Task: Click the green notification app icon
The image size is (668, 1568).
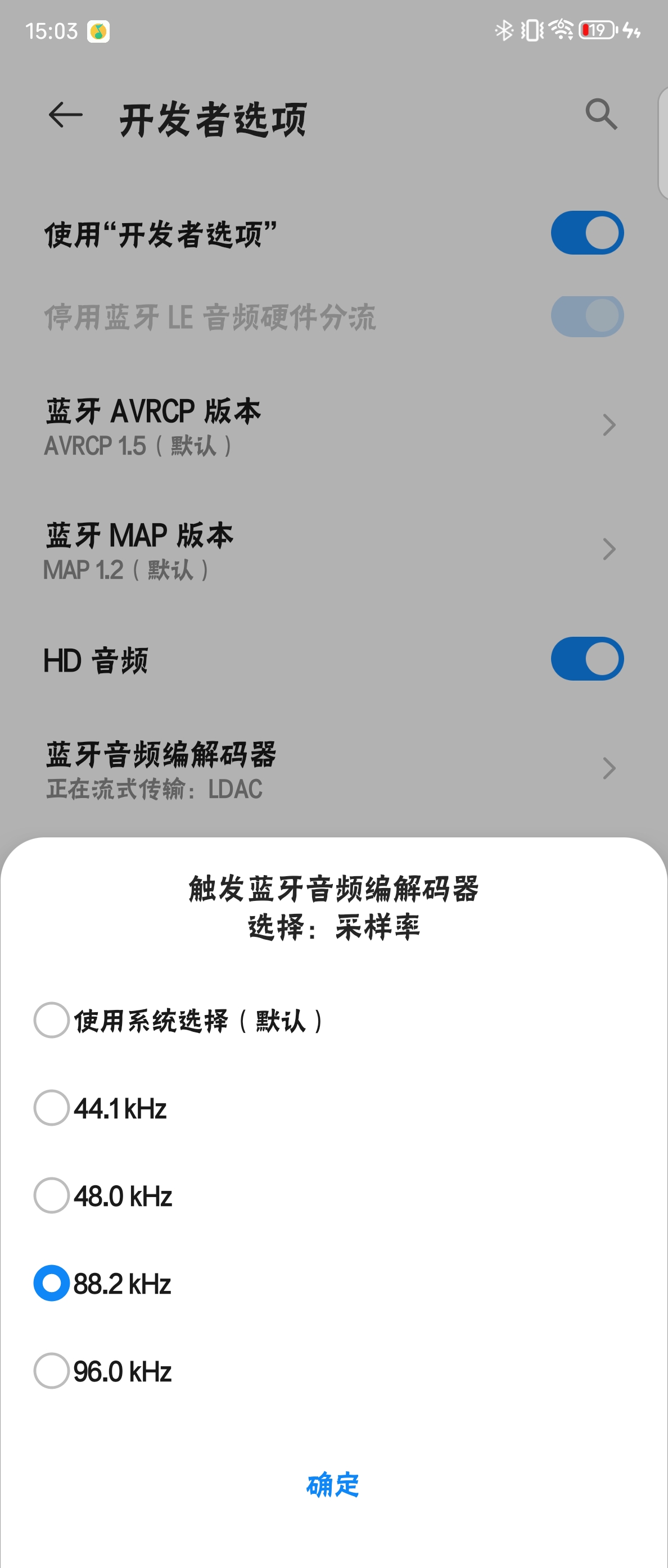Action: (x=98, y=30)
